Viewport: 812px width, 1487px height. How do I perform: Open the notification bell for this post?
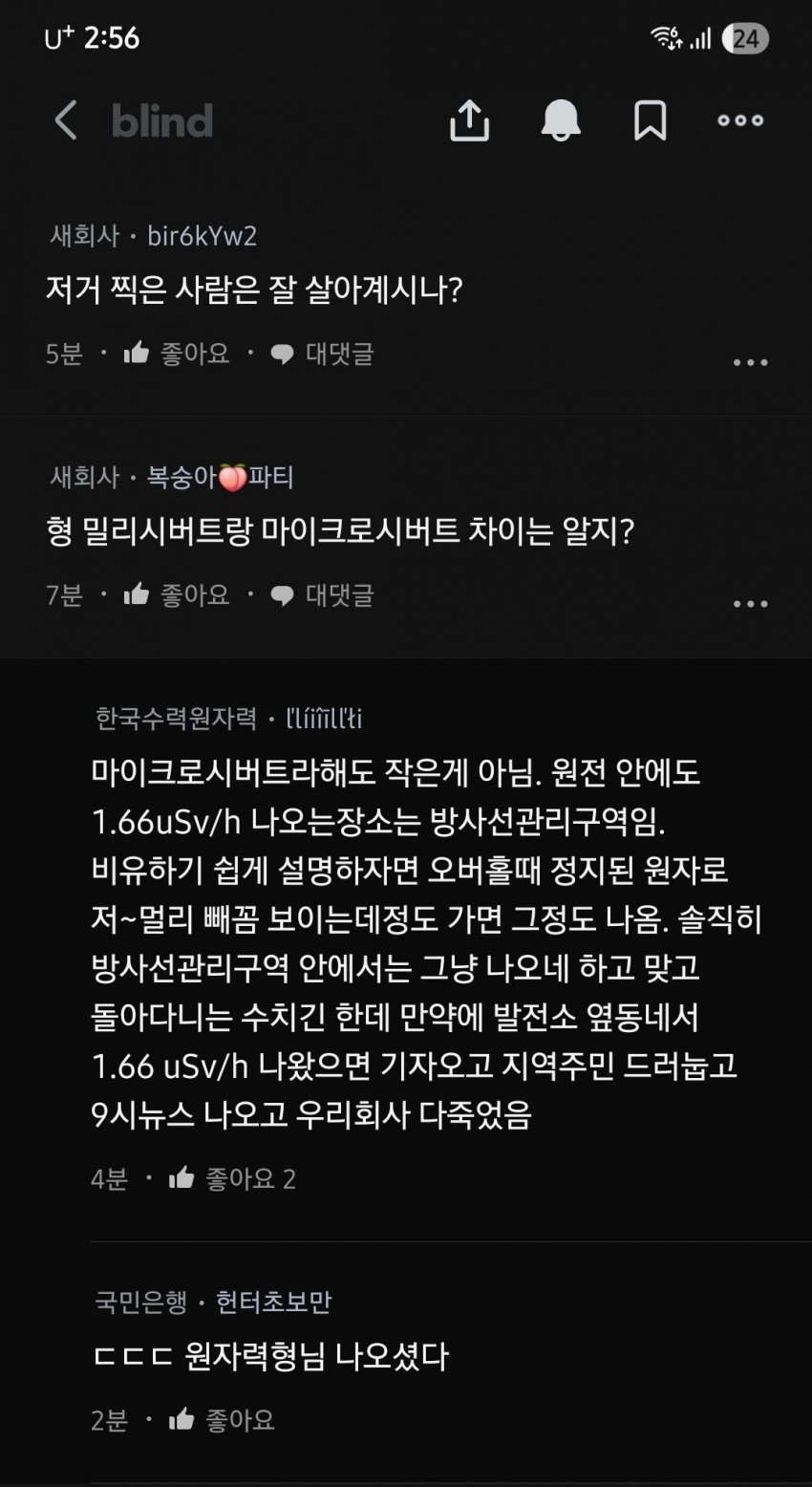[561, 121]
